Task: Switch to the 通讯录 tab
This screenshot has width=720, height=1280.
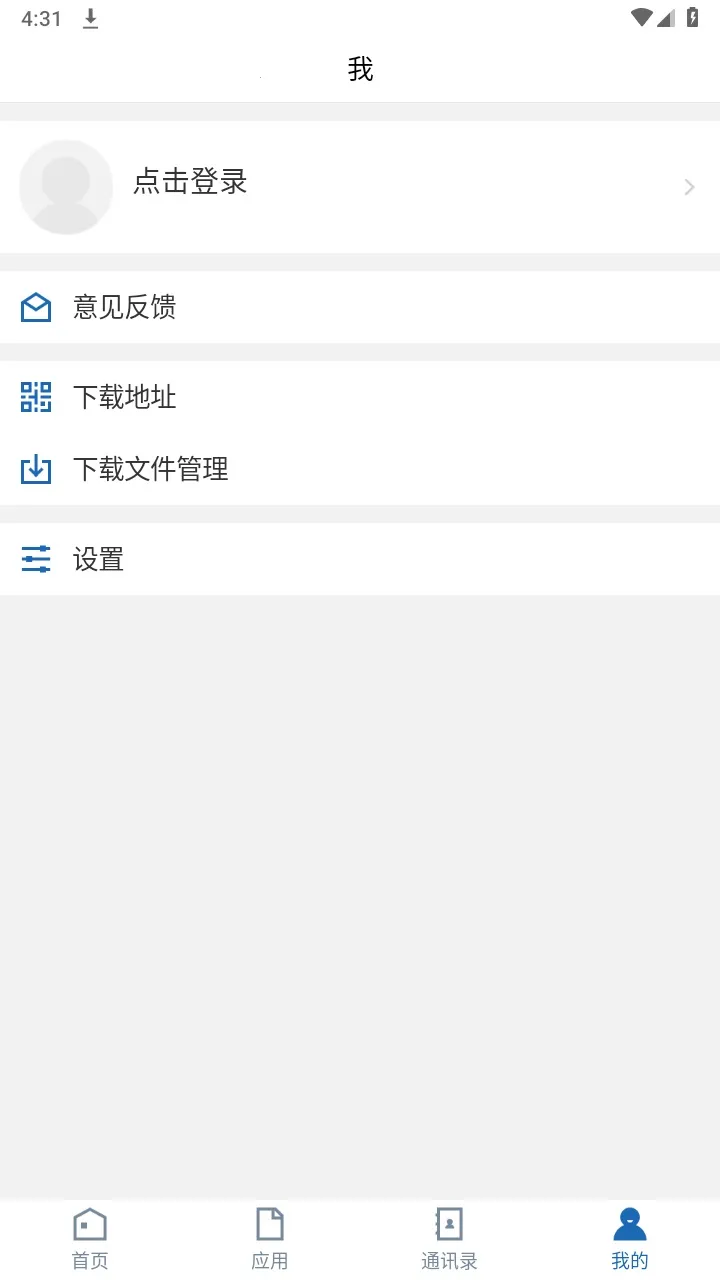Action: [x=449, y=1238]
